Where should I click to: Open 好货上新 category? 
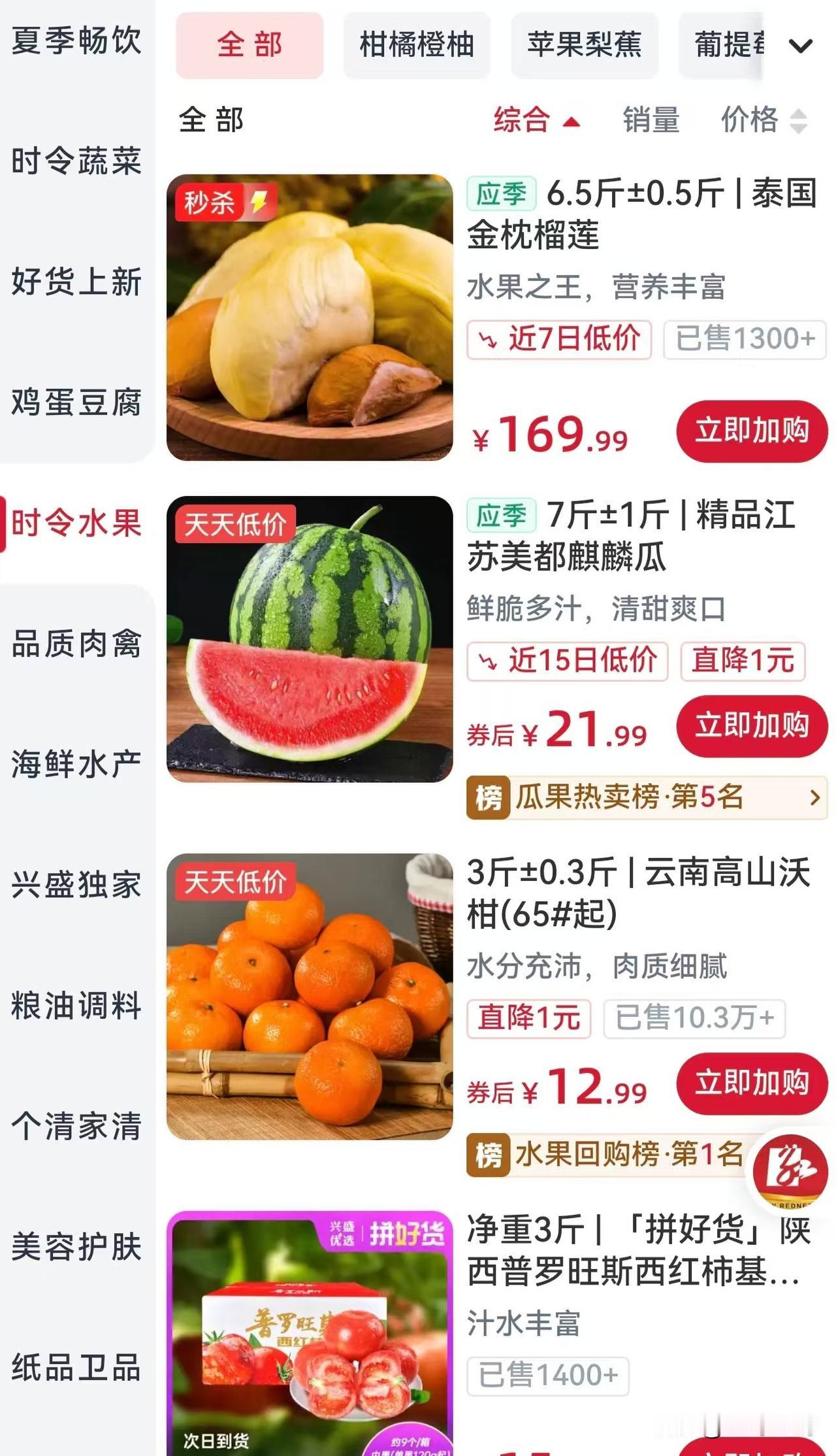(76, 282)
